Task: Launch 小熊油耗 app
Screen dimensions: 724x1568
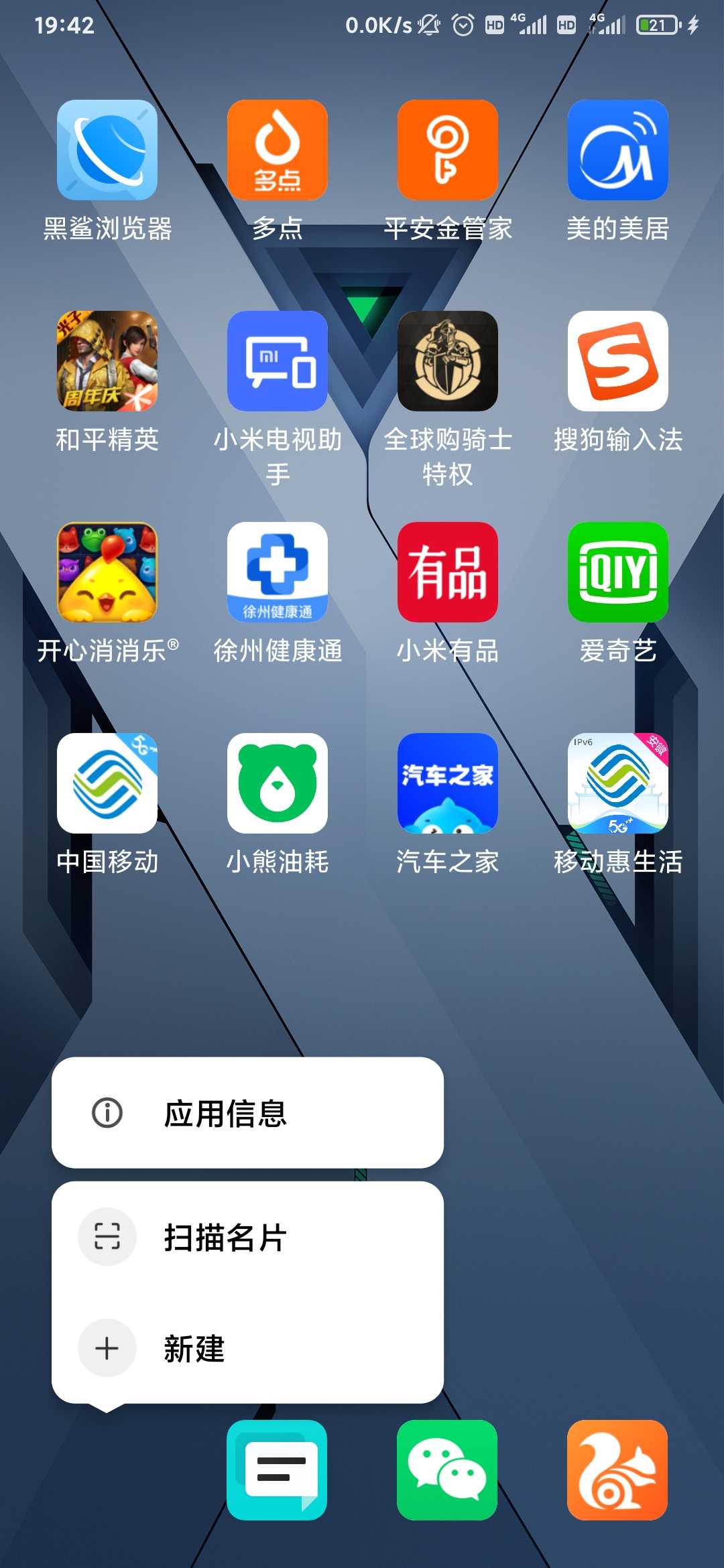Action: point(278,783)
